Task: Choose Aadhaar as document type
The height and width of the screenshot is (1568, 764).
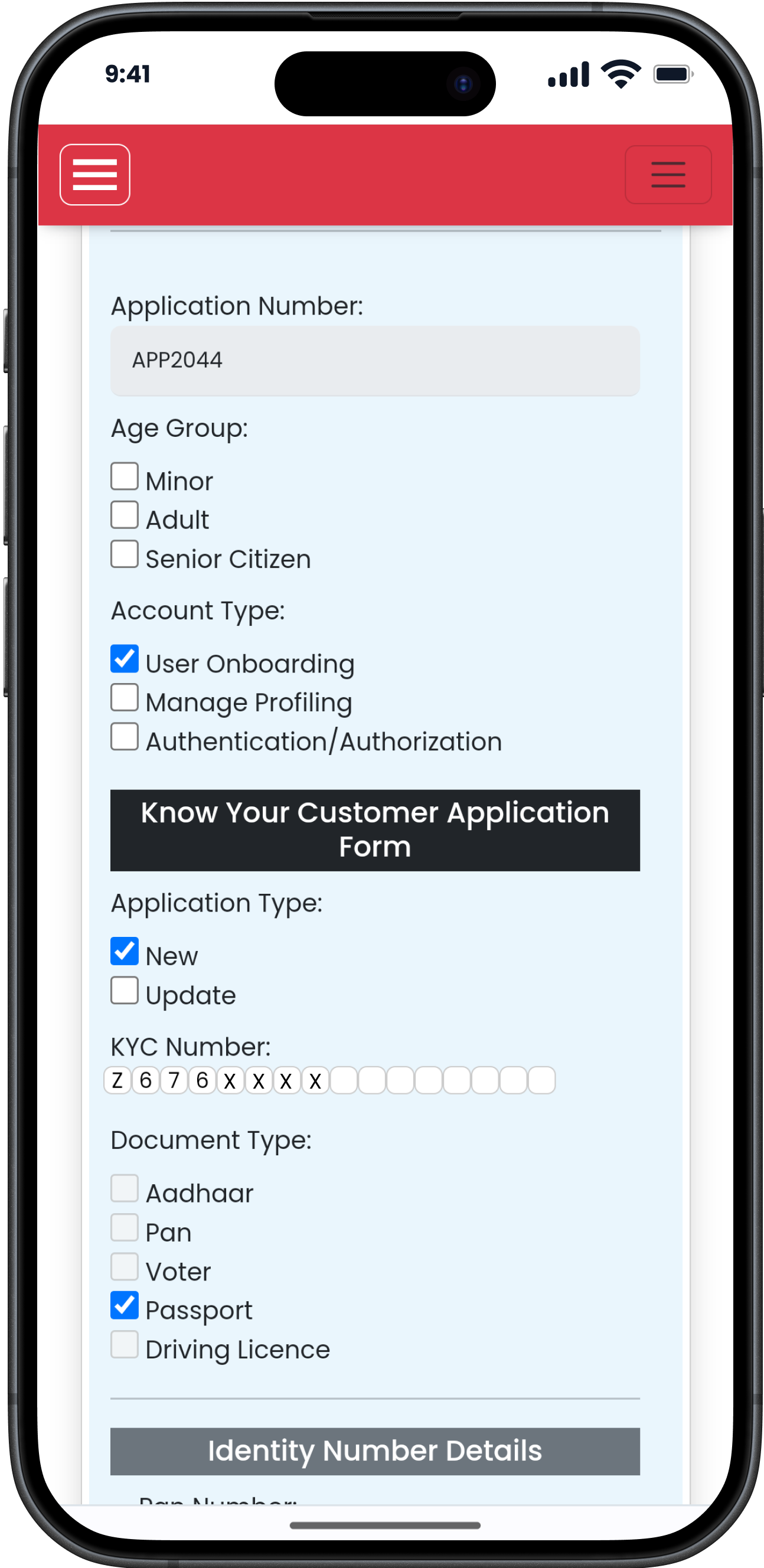Action: [124, 1189]
